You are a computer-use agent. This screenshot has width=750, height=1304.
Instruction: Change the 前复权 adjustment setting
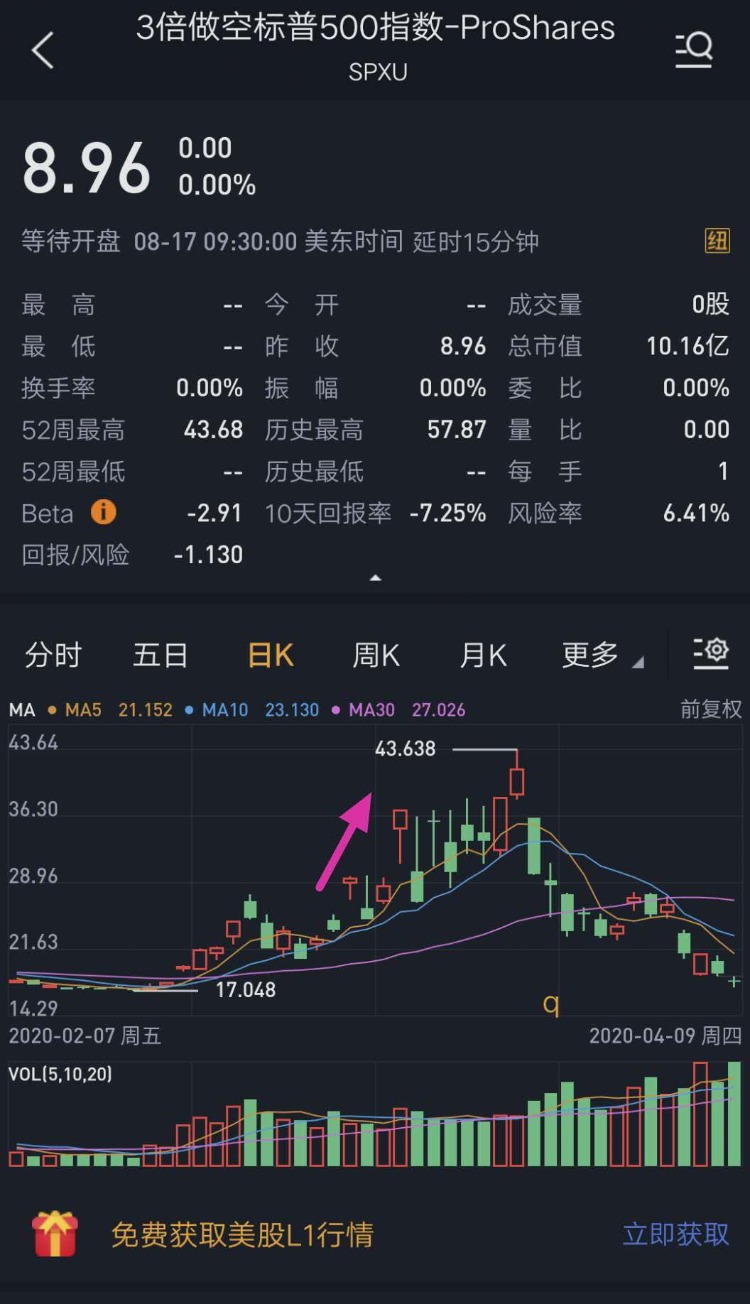(x=711, y=710)
